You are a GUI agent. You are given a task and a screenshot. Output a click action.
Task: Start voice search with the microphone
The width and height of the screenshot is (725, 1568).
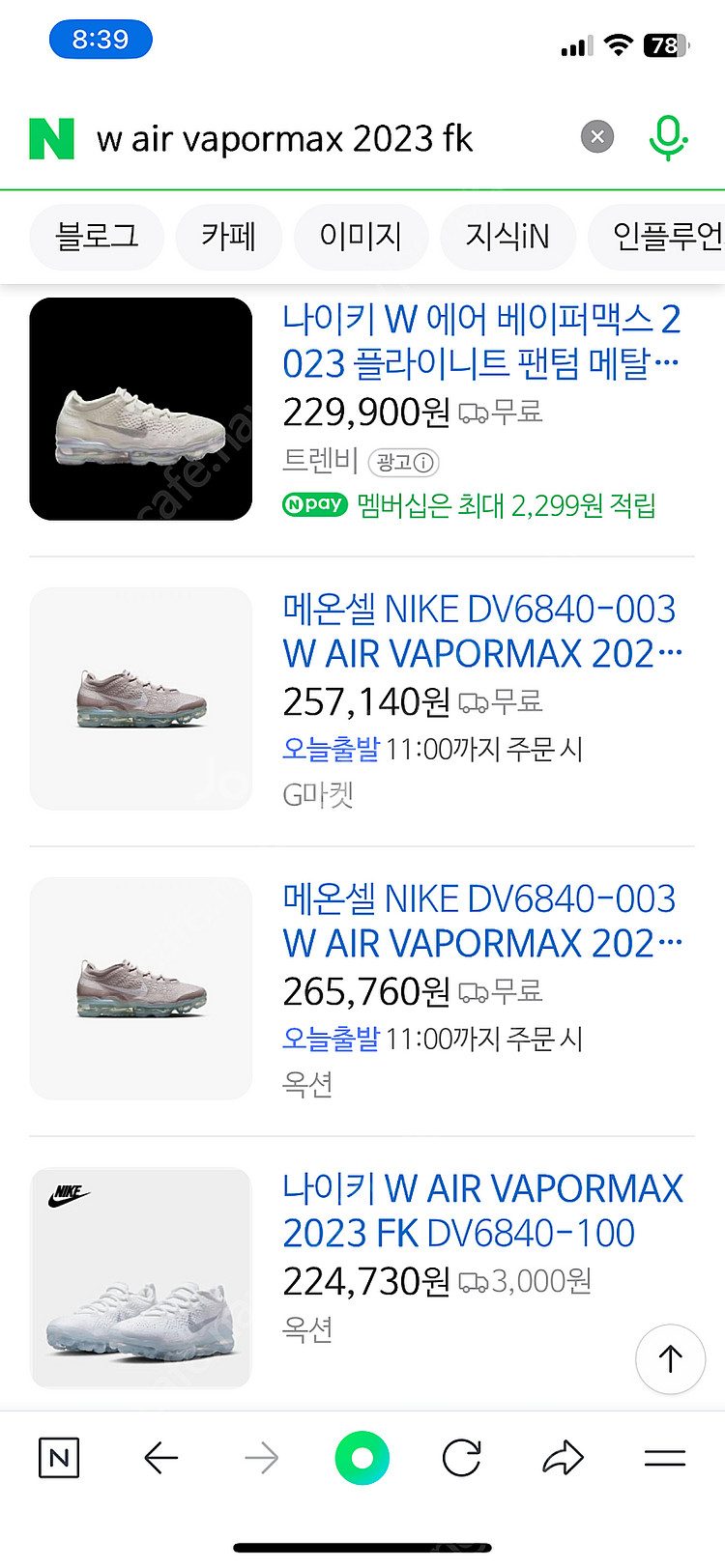coord(667,137)
